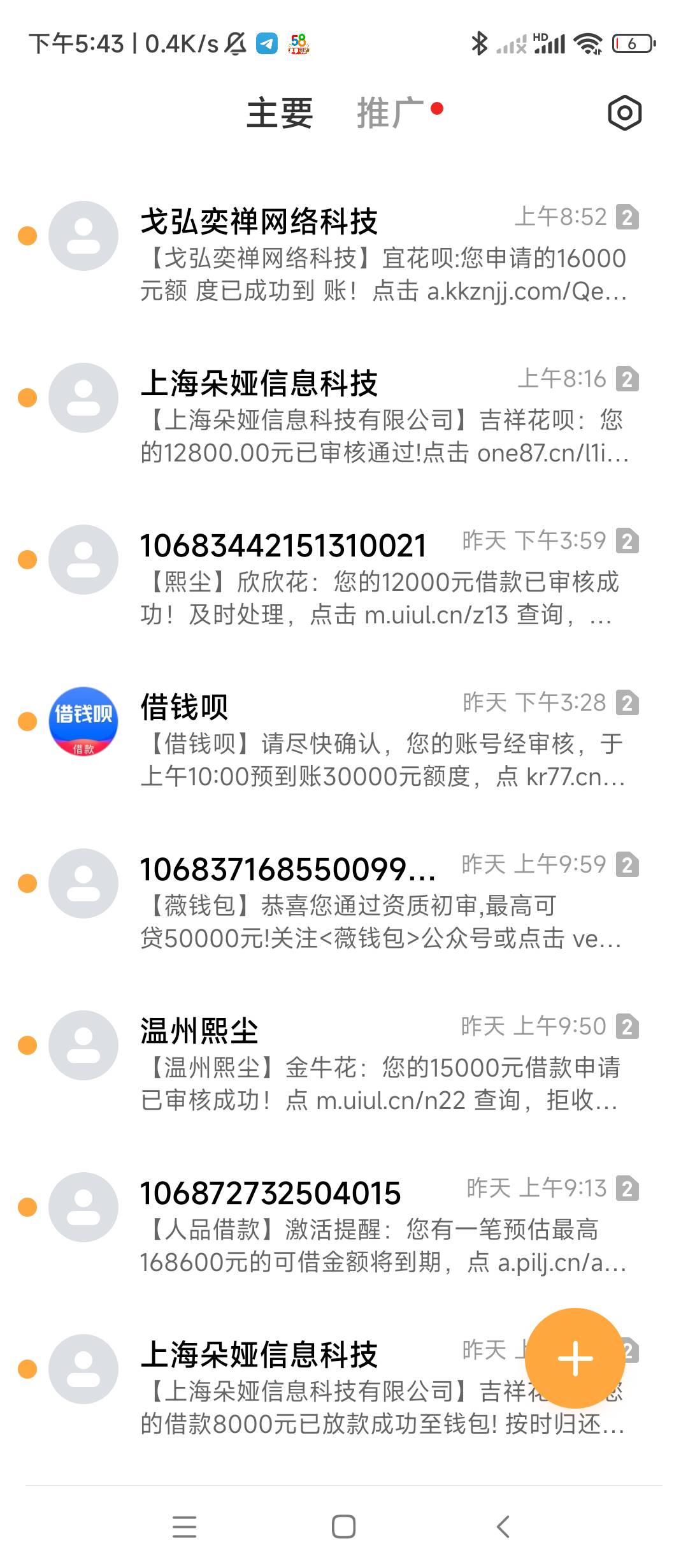
Task: Open the conversation with 106834421513​10021
Action: [x=344, y=577]
